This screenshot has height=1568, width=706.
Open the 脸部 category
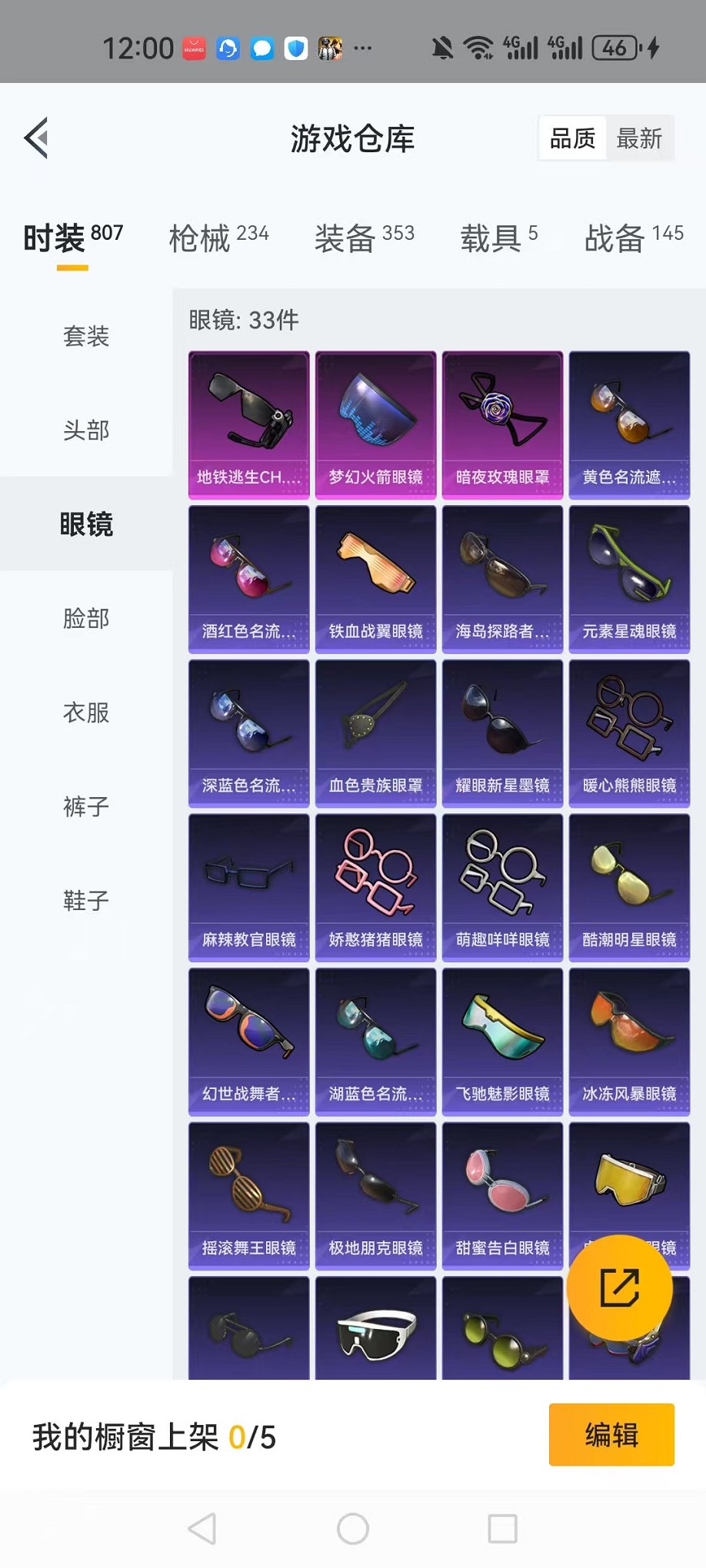click(86, 619)
